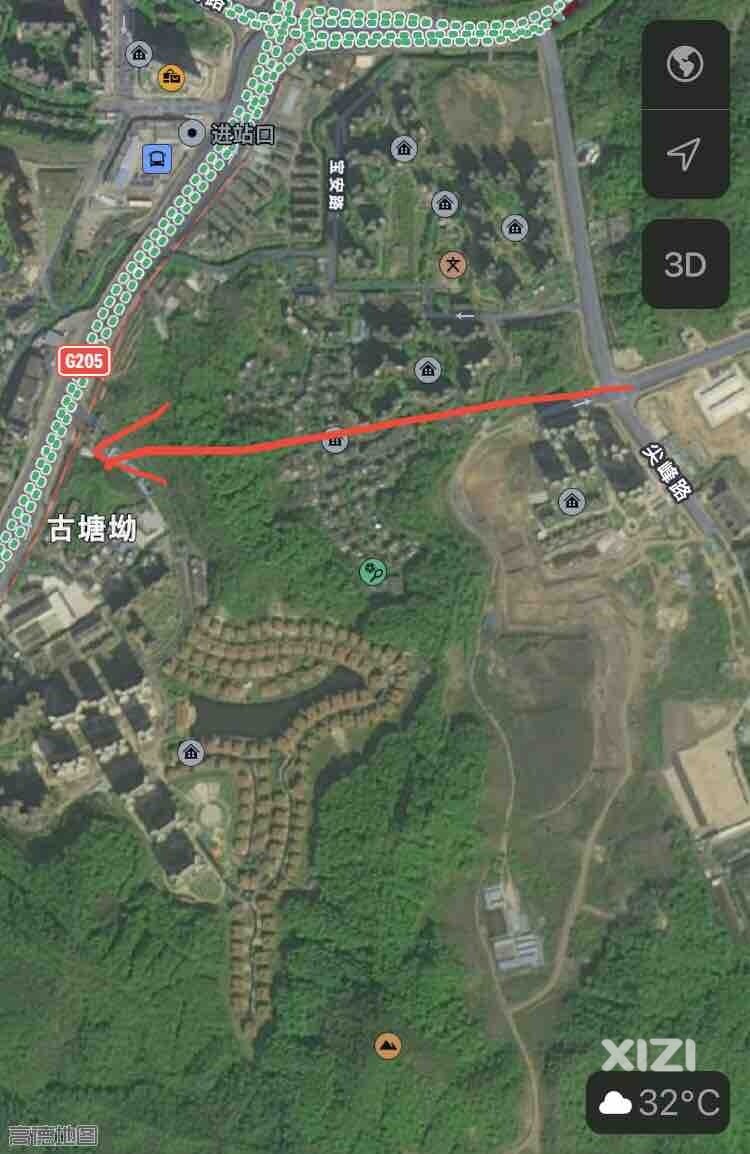
Task: Select the 进站口 station entrance marker
Action: pos(192,132)
